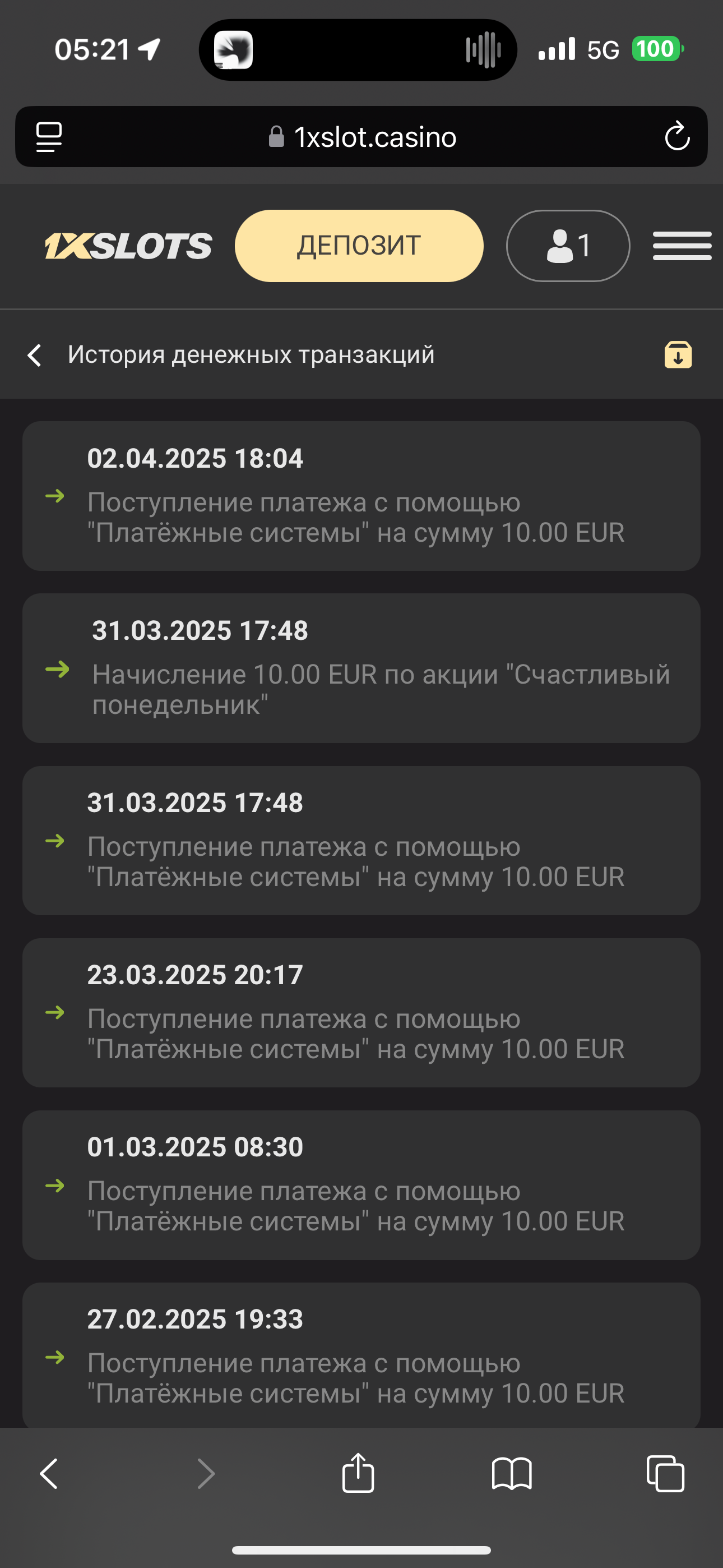Show open Safari tabs
Screen dimensions: 723x1568
point(665,1474)
